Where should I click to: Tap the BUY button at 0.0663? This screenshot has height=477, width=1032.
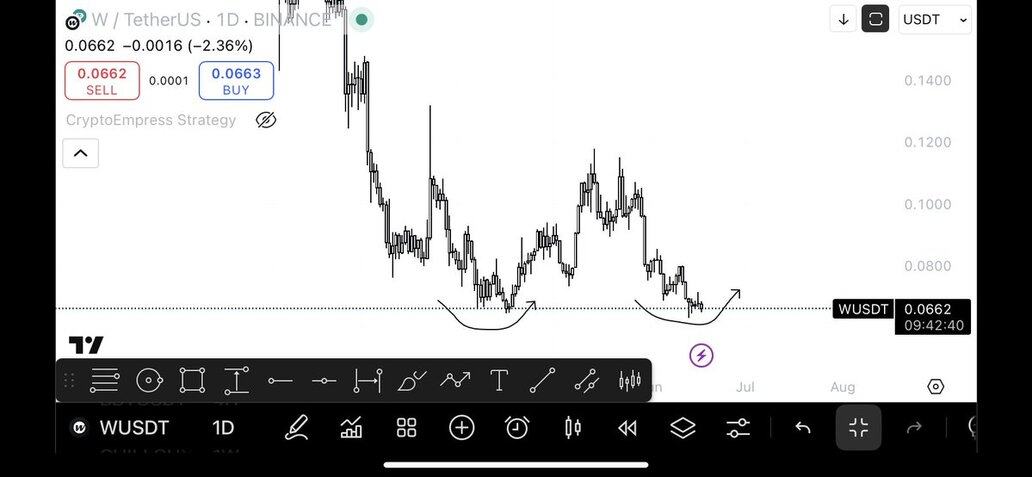pos(236,81)
